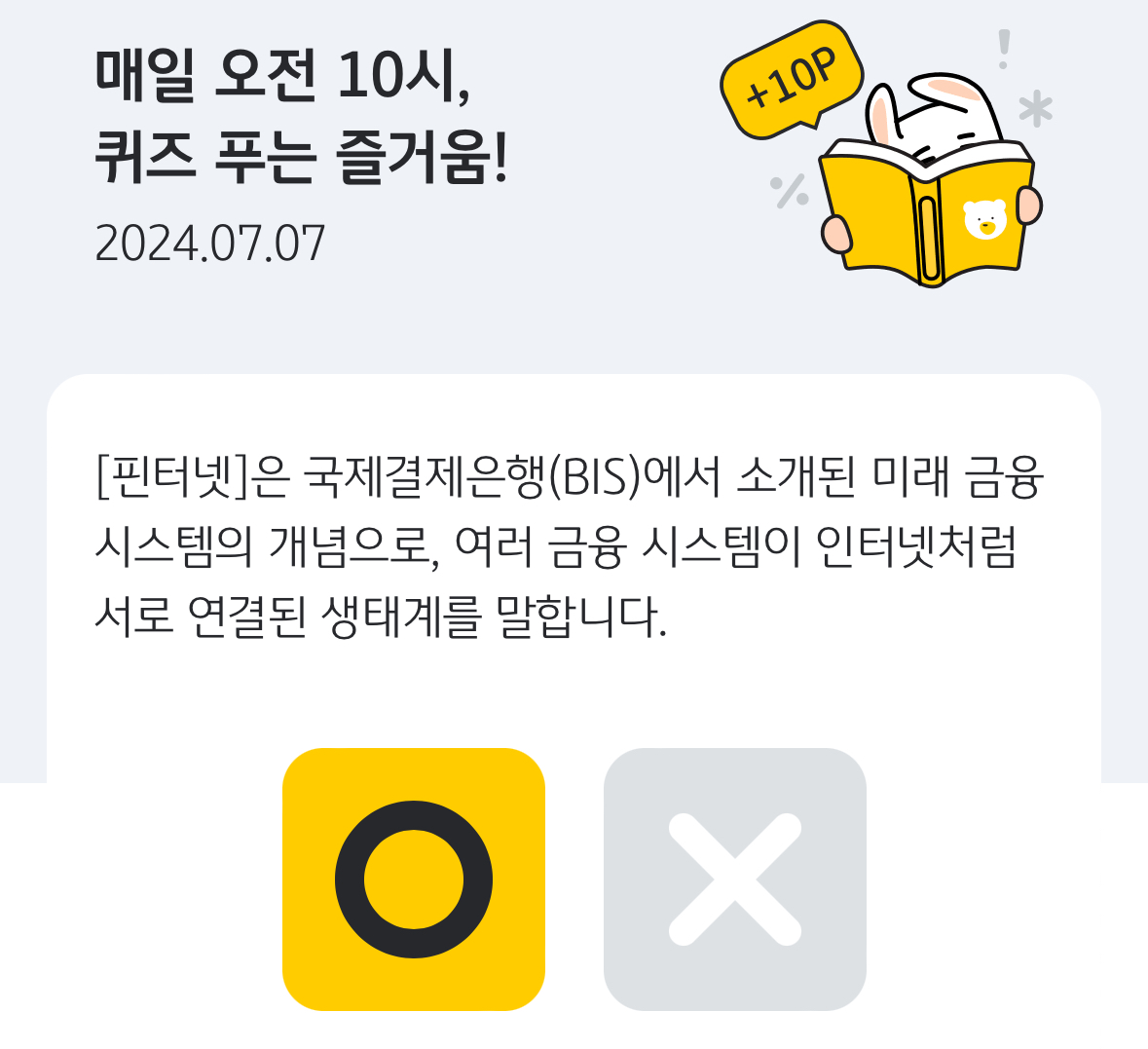The width and height of the screenshot is (1148, 1049).
Task: Select the X (false) answer button
Action: pyautogui.click(x=734, y=879)
